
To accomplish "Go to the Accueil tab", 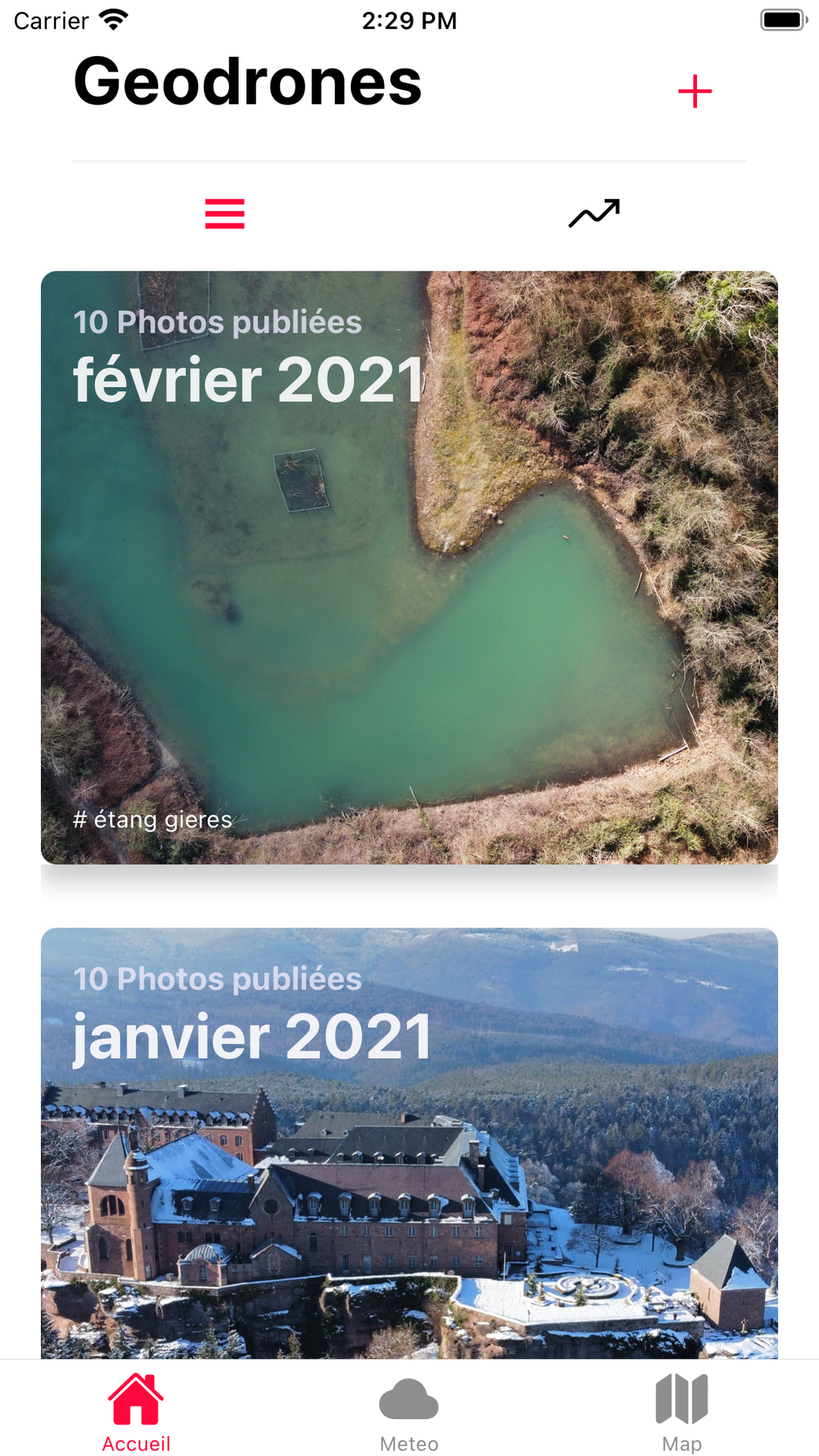I will pos(136,1413).
